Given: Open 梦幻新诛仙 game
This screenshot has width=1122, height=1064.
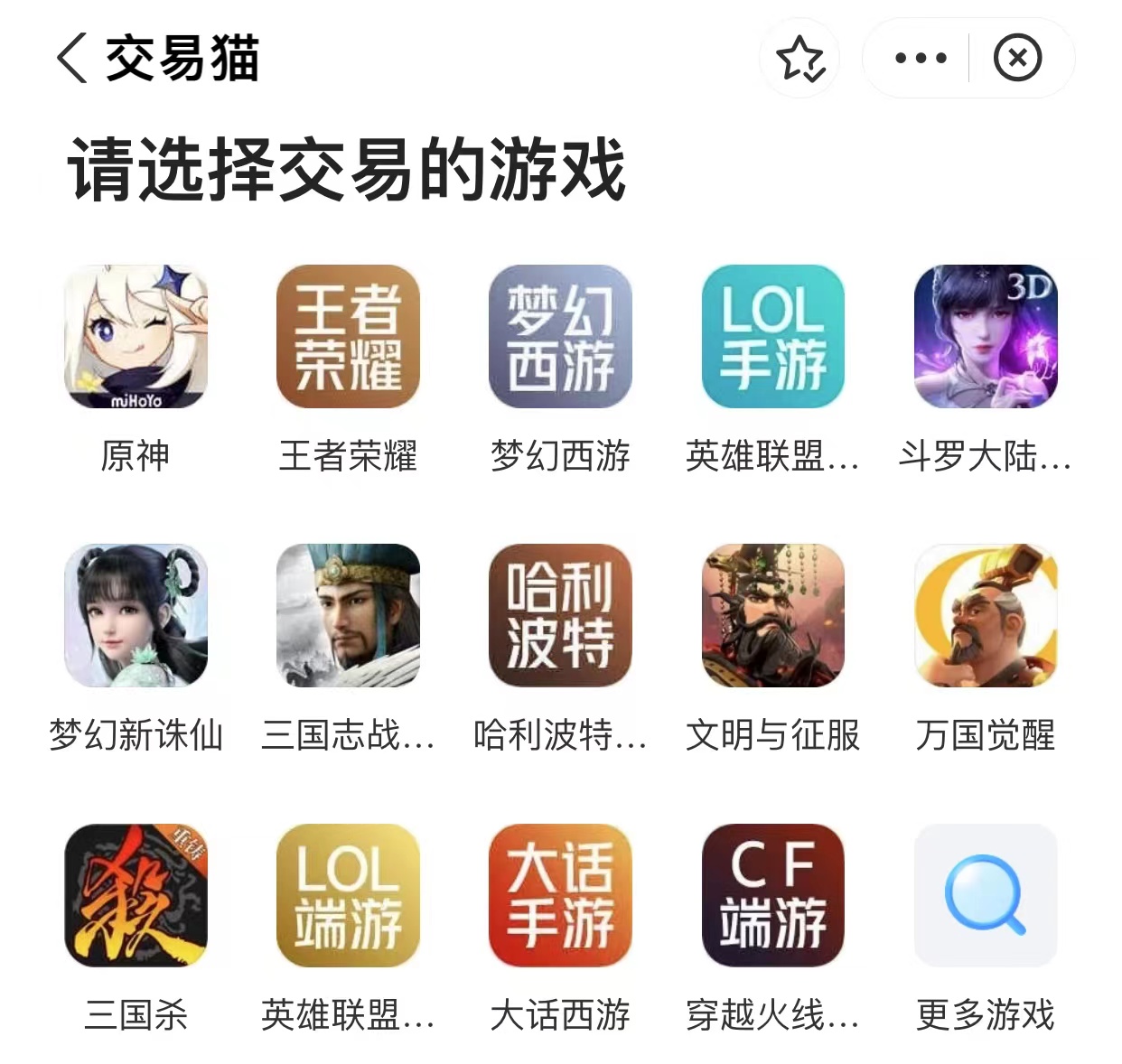Looking at the screenshot, I should [136, 615].
